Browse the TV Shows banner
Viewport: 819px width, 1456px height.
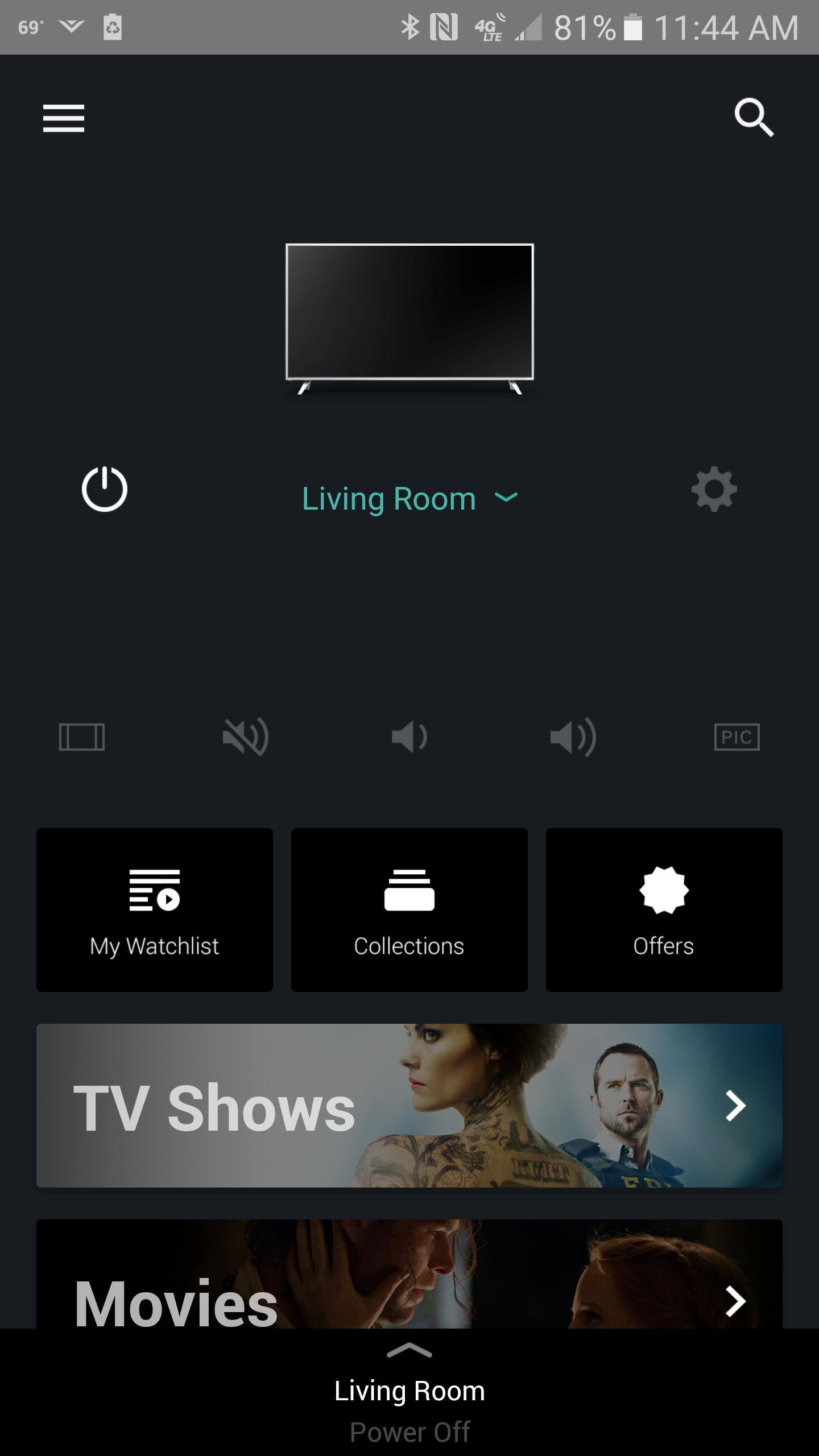(x=409, y=1106)
